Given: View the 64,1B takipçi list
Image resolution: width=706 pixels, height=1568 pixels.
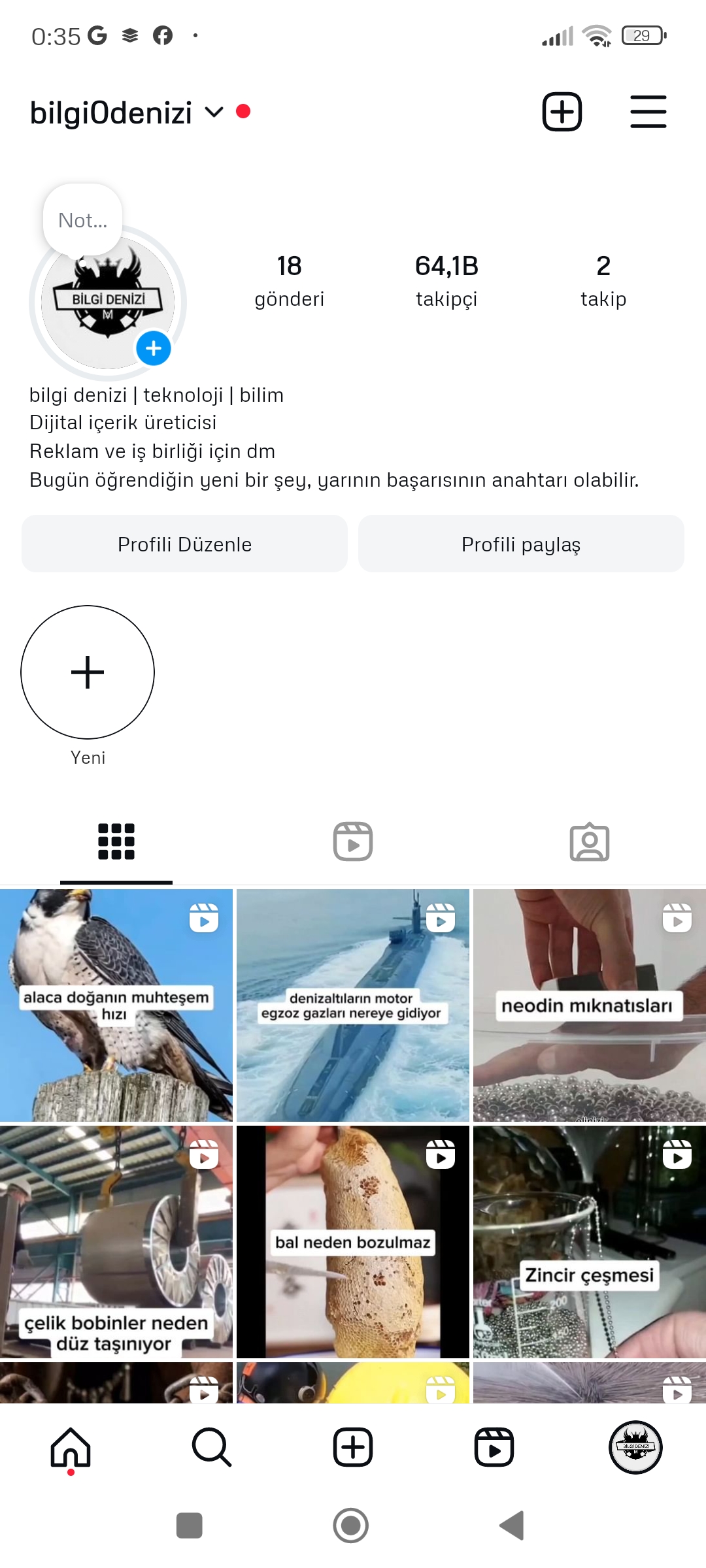Looking at the screenshot, I should (446, 281).
